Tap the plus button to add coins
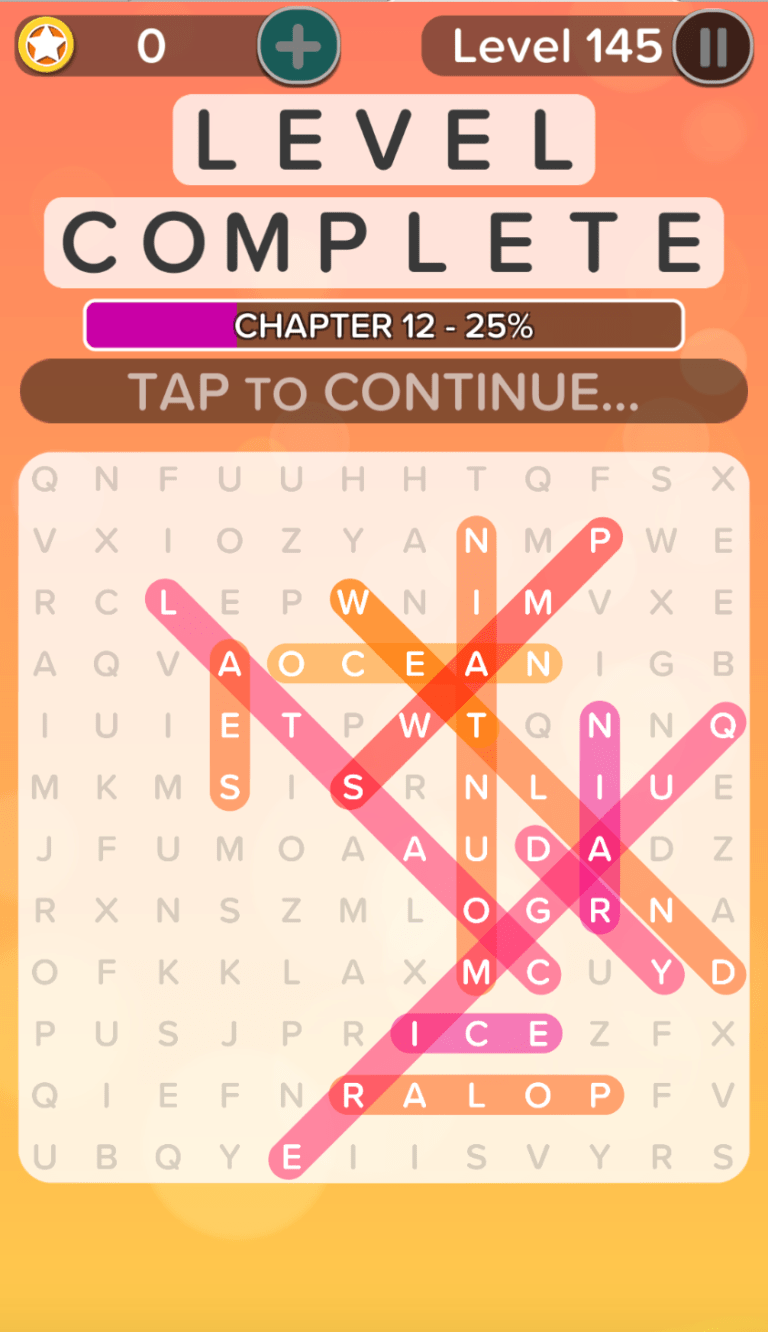 pyautogui.click(x=298, y=47)
